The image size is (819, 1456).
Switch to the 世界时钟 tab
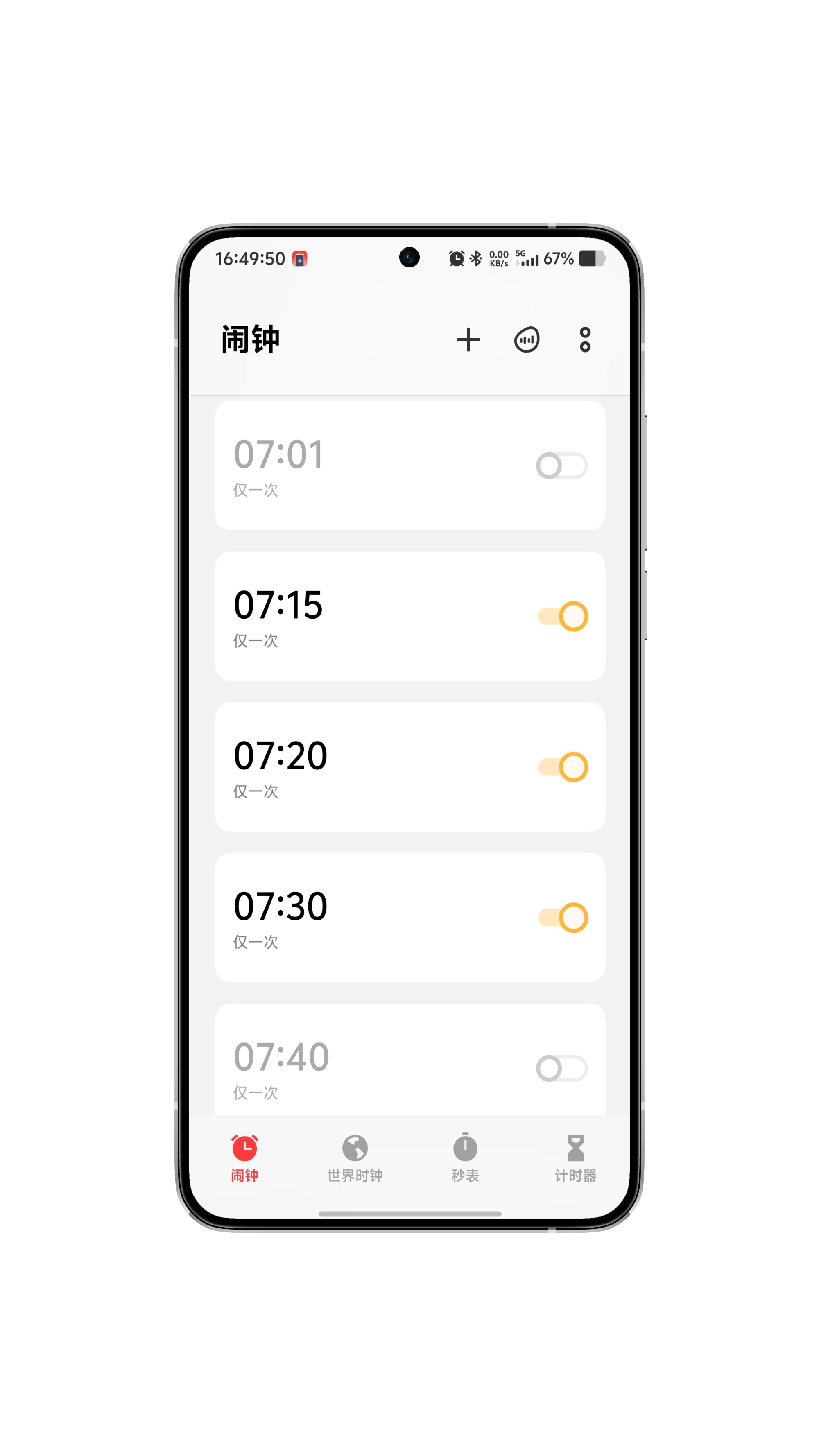click(x=355, y=1159)
